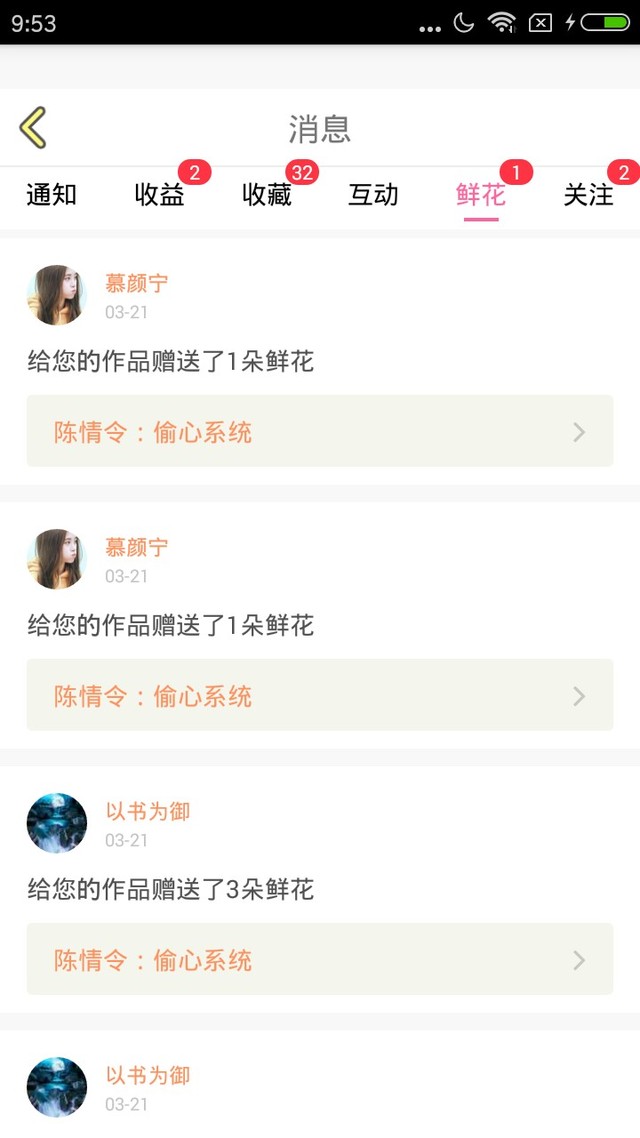View the 互动 tab
640x1138 pixels.
tap(373, 195)
